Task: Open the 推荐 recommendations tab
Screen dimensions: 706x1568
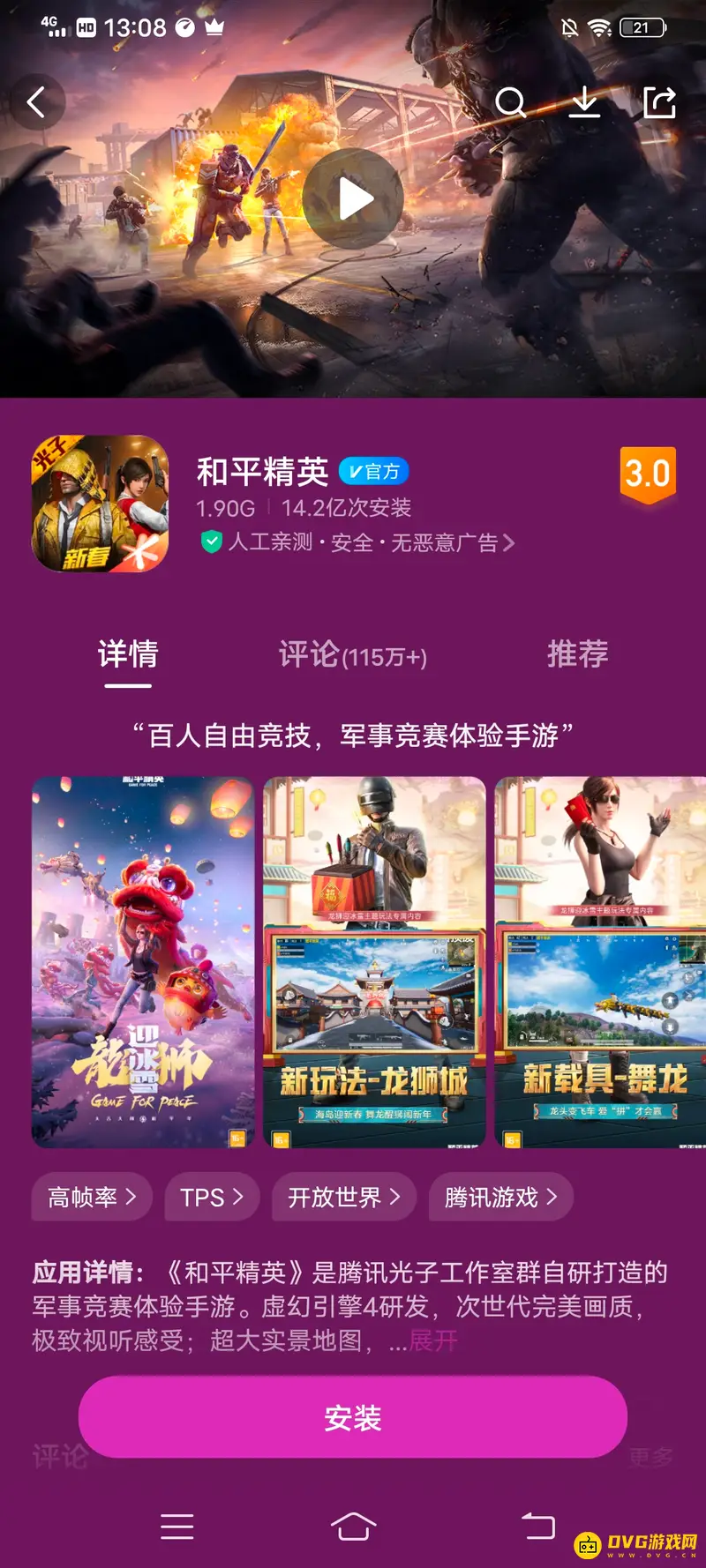Action: [x=577, y=653]
